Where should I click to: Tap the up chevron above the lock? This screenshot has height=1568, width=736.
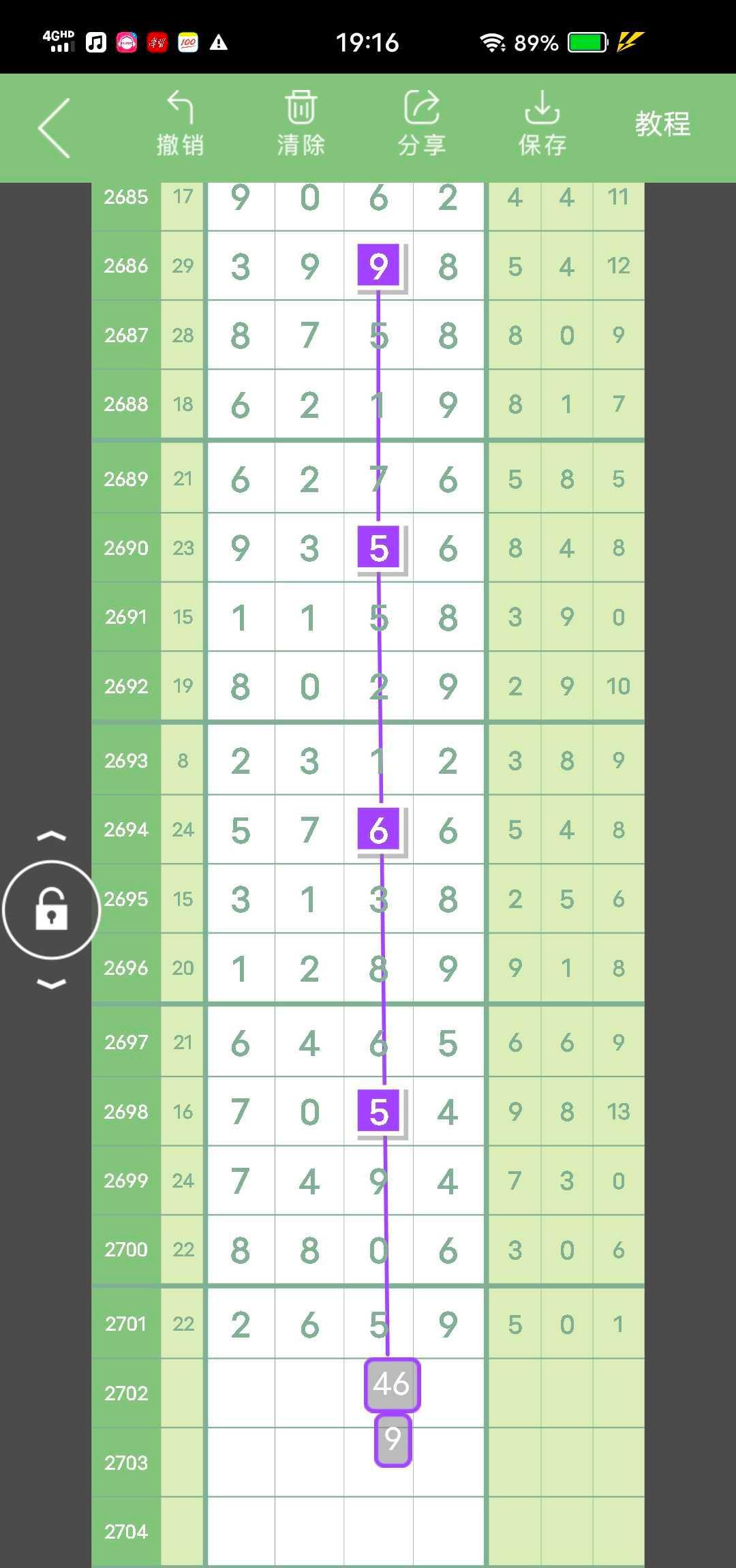[x=52, y=836]
